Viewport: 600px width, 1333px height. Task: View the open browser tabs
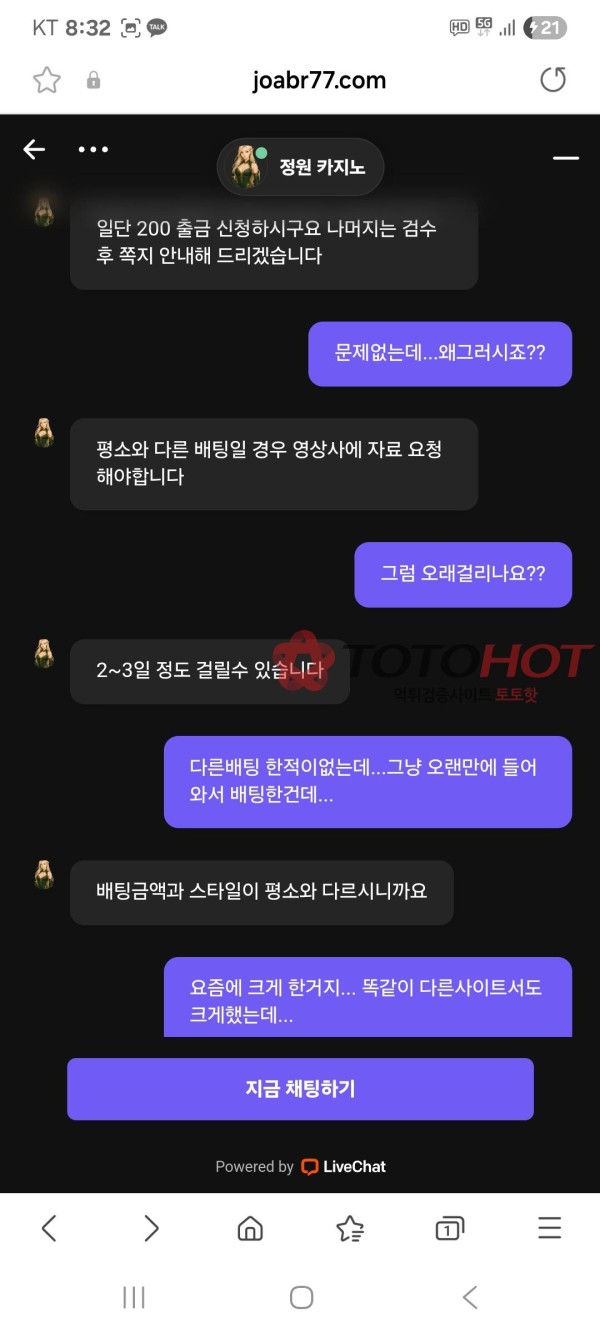(x=449, y=1228)
